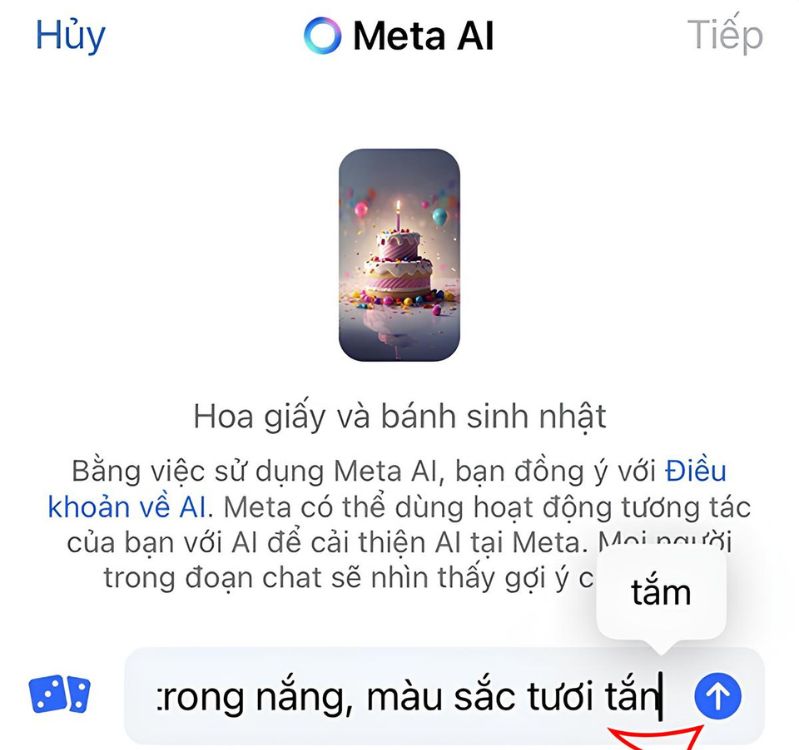This screenshot has height=750, width=799.
Task: Tap the dice icon for a random prompt
Action: 60,694
